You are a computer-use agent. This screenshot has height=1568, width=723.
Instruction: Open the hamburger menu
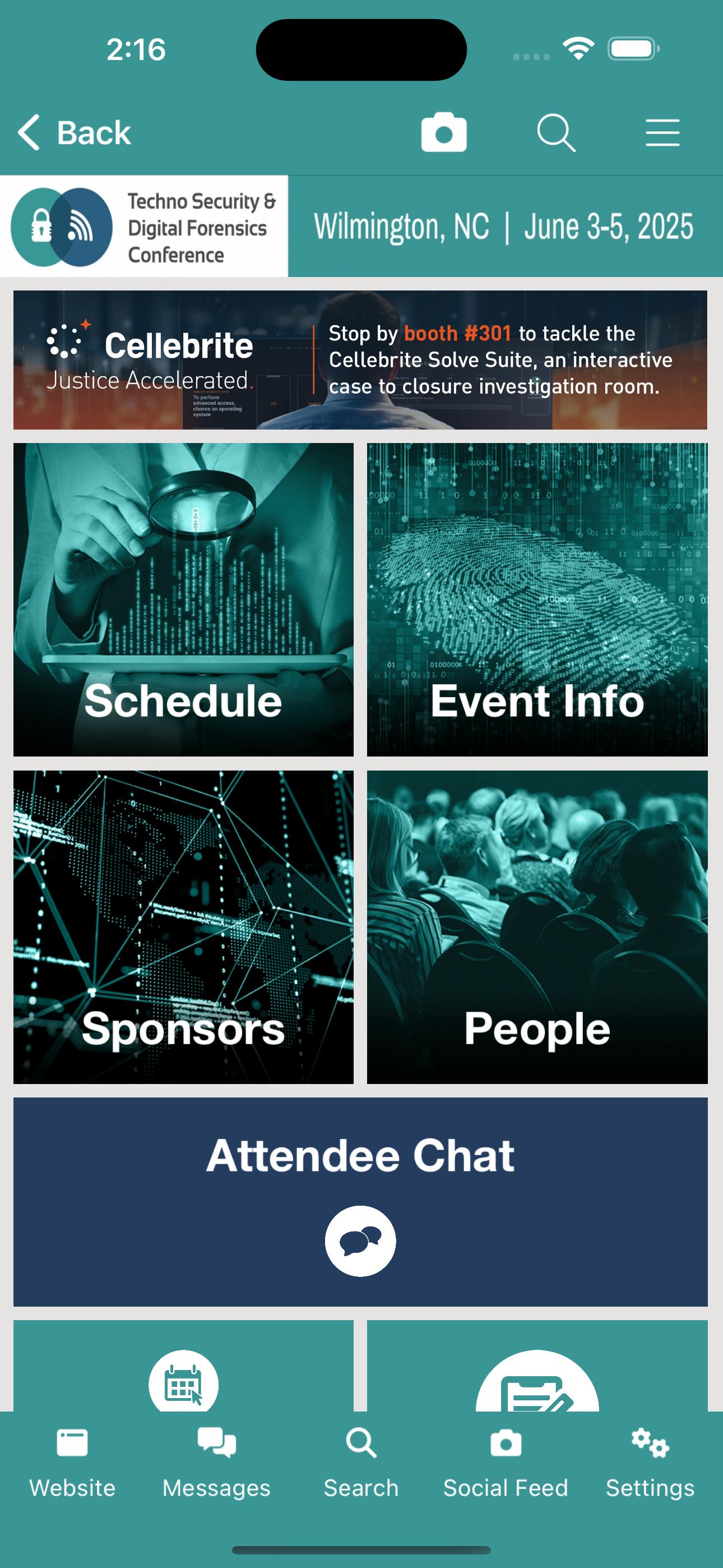pos(662,133)
